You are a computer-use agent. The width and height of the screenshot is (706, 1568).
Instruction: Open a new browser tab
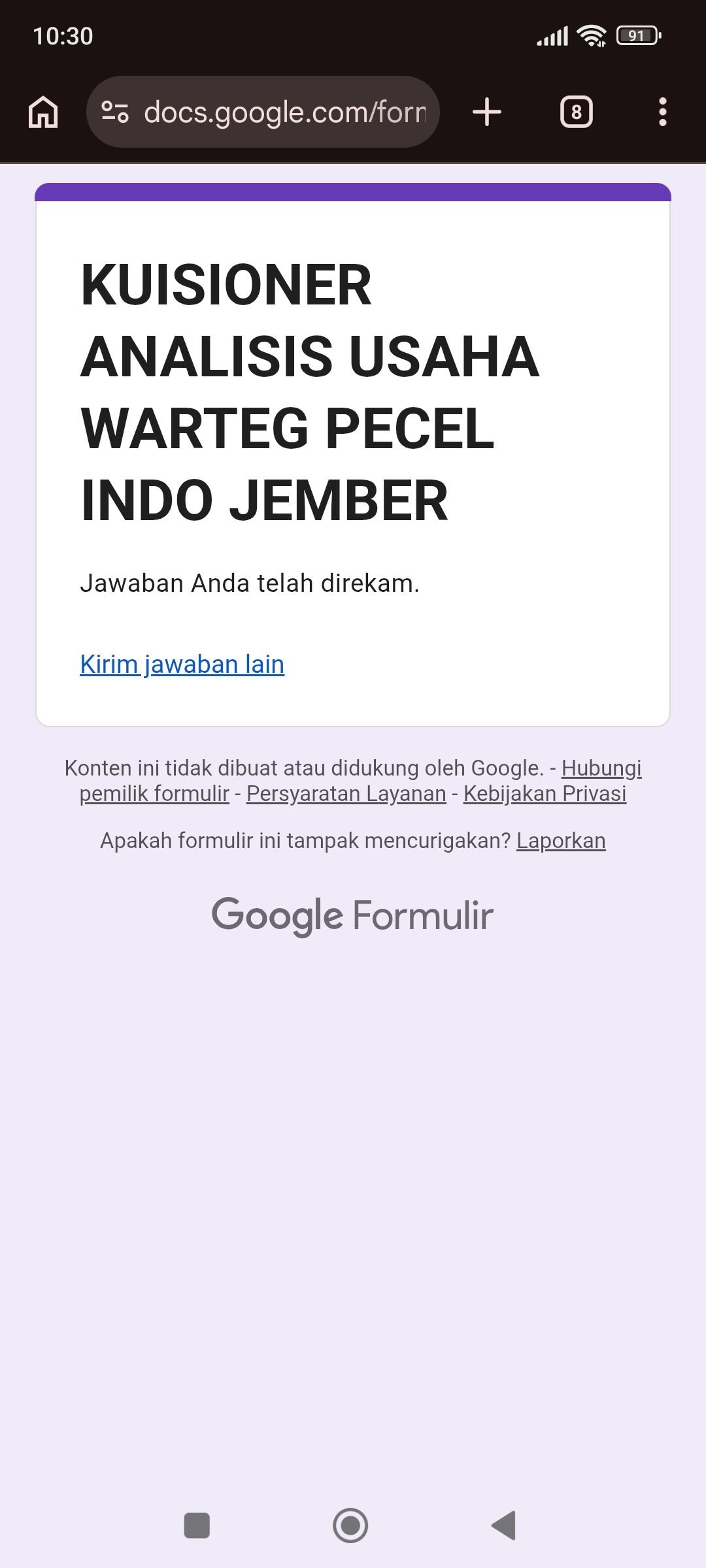point(487,112)
